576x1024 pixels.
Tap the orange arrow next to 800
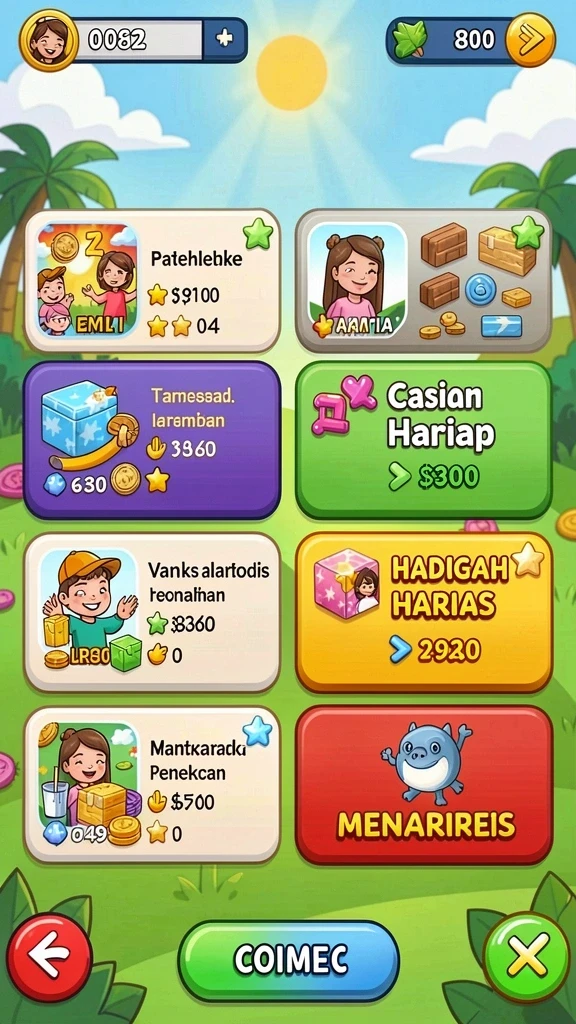pos(530,40)
